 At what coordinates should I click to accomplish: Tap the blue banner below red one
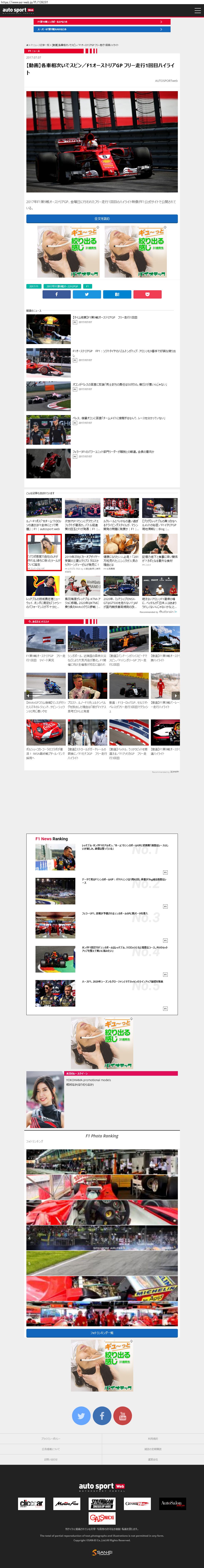pyautogui.click(x=102, y=29)
